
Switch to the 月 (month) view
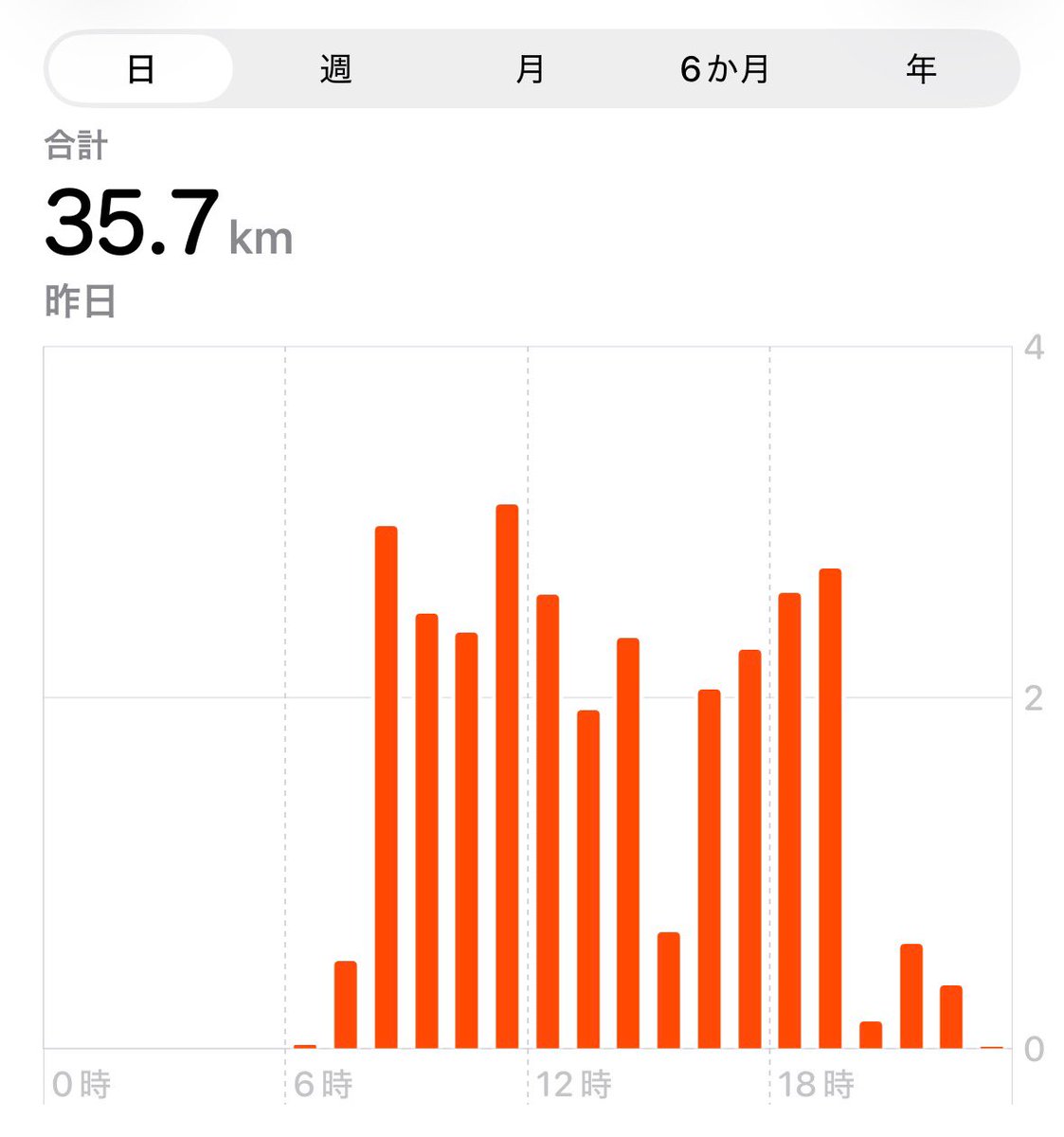[x=531, y=69]
